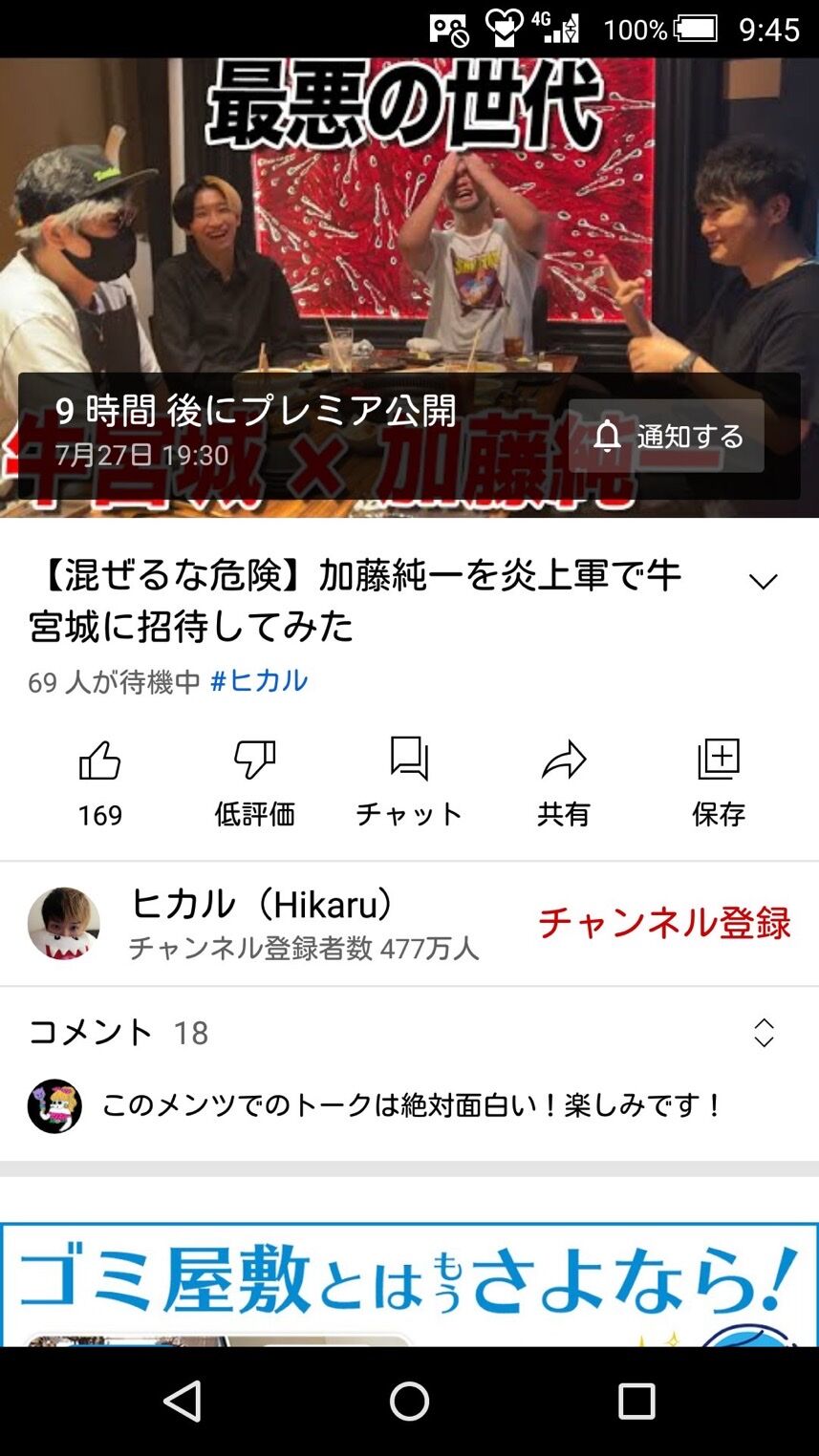819x1456 pixels.
Task: Open the チャット live chat
Action: coord(409,783)
